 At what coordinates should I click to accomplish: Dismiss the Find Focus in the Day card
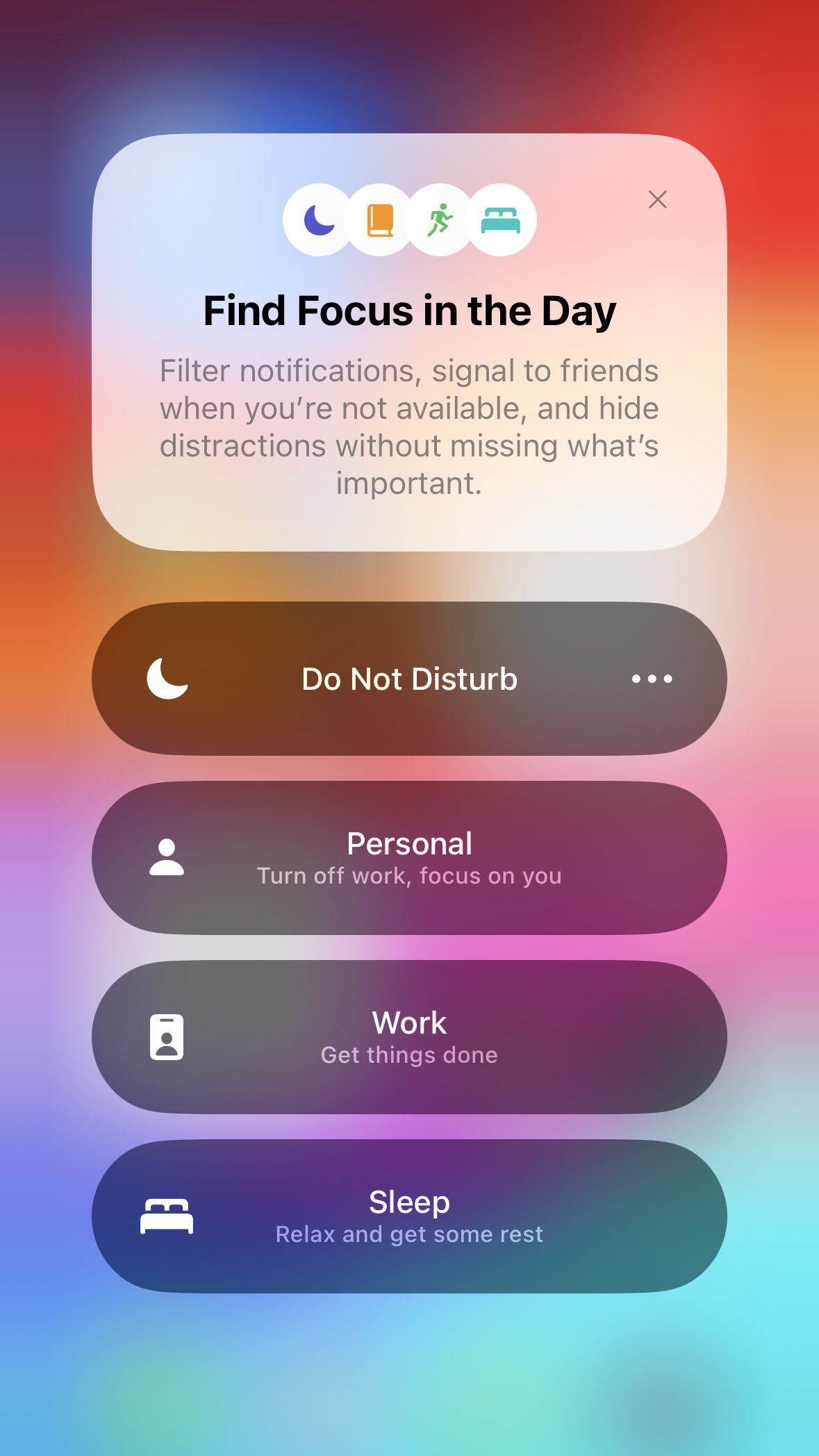pos(657,199)
